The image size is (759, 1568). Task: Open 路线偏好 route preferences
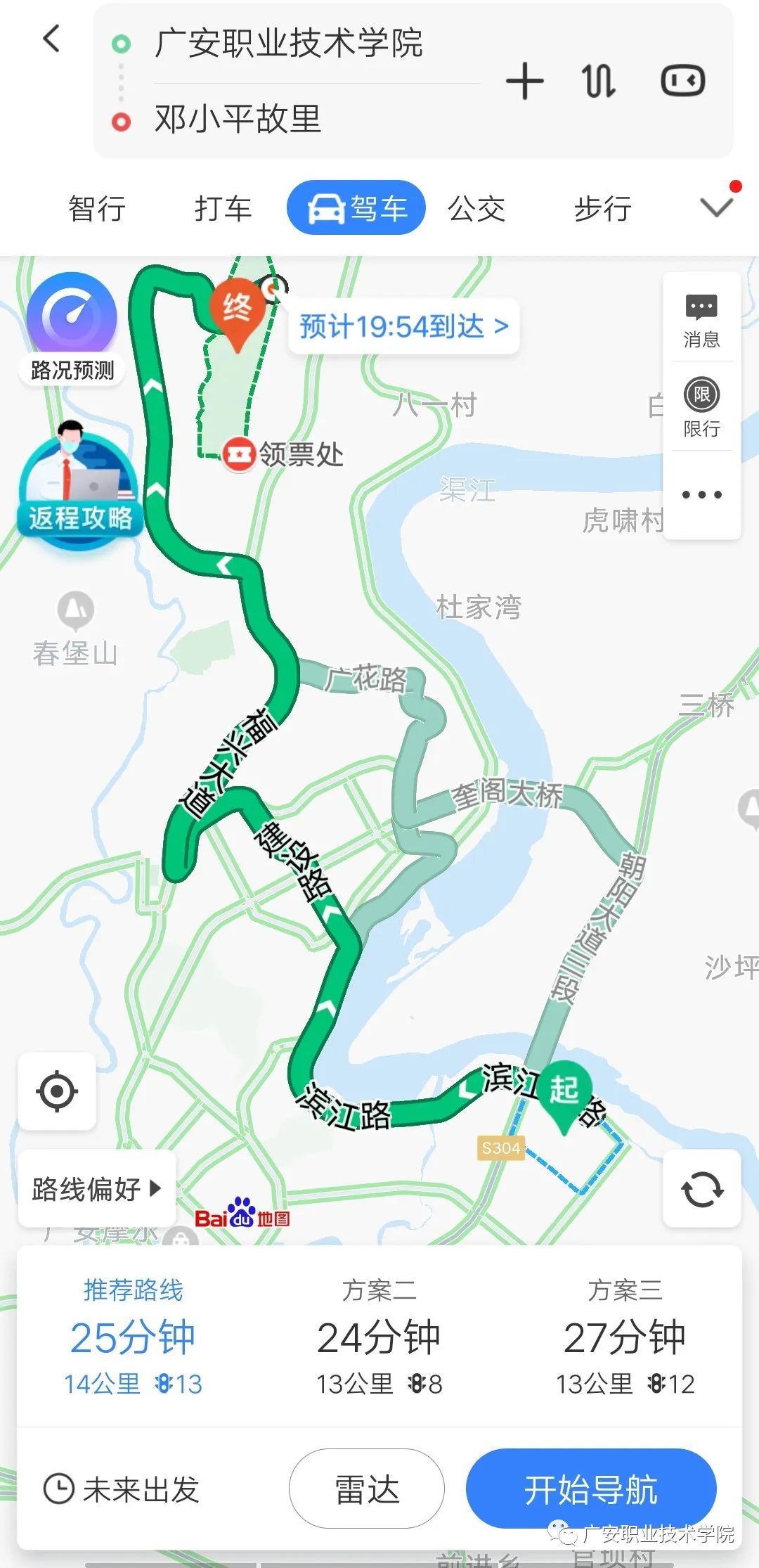tap(96, 1189)
